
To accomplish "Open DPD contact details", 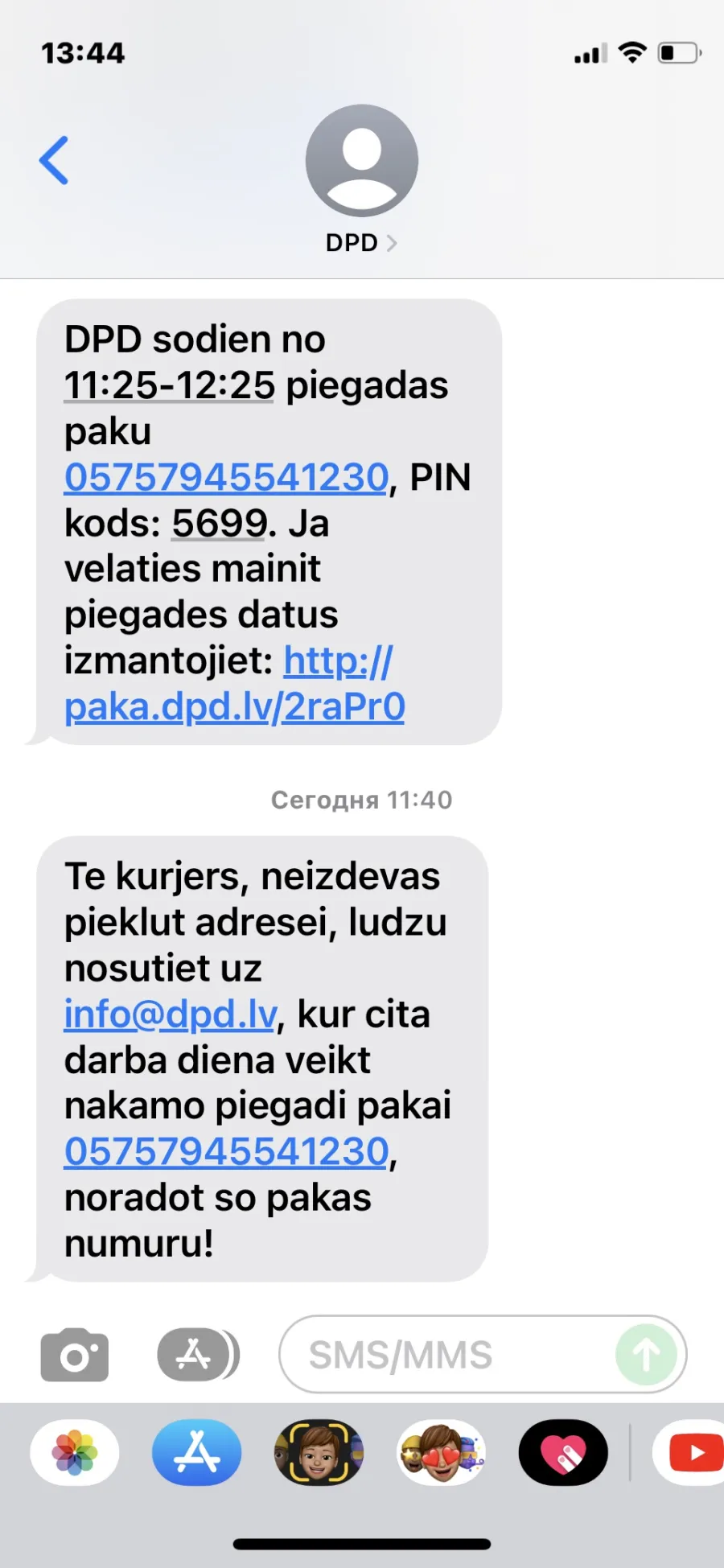I will click(361, 242).
